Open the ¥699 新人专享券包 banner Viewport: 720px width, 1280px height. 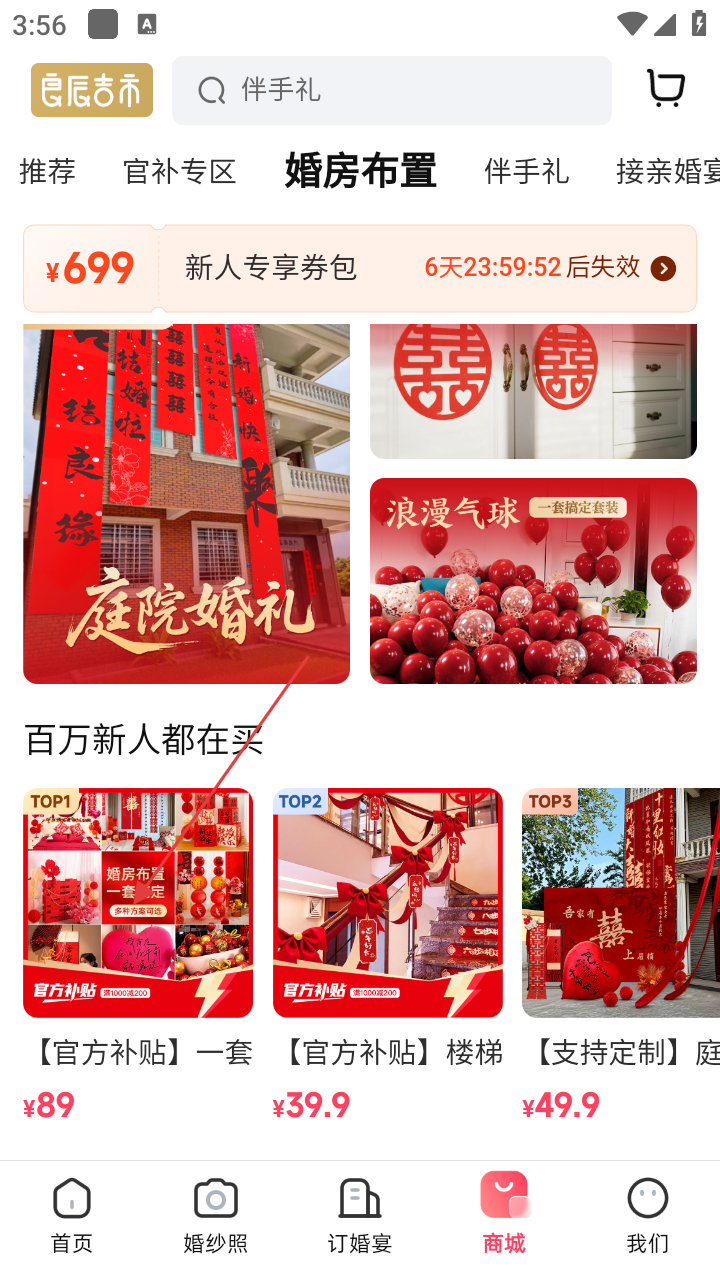pos(360,268)
